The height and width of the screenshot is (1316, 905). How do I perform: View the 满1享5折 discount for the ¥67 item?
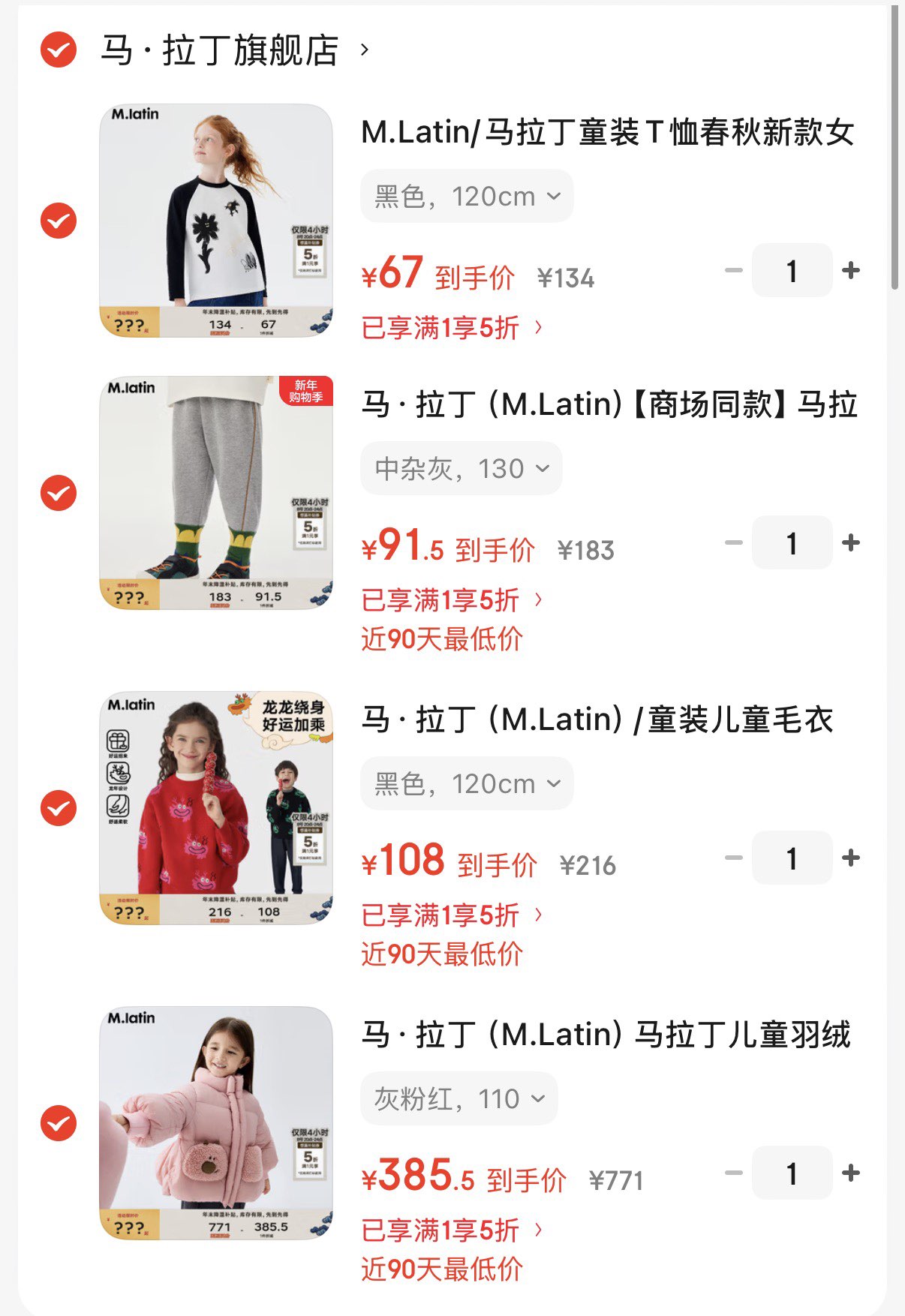[451, 328]
